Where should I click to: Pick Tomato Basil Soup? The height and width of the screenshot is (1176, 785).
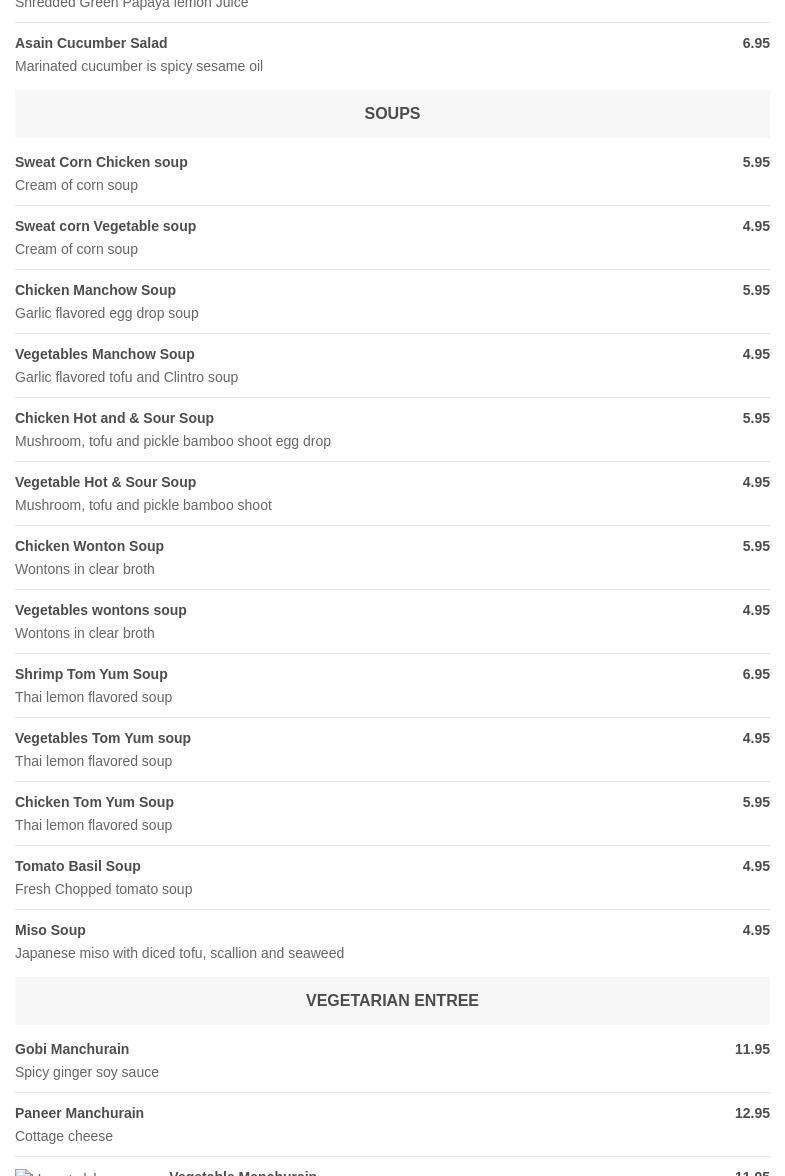click(x=77, y=866)
